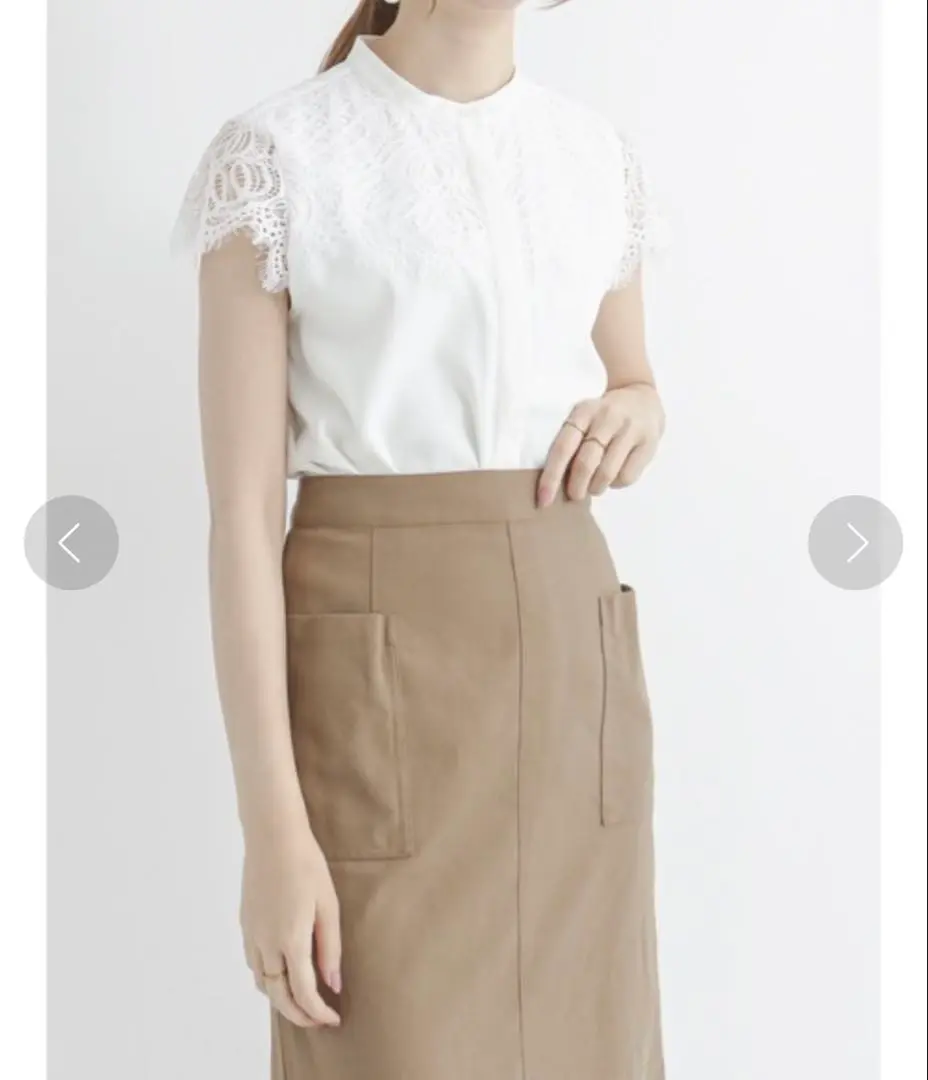The image size is (928, 1080).
Task: Go to the previous product photo
Action: click(71, 543)
